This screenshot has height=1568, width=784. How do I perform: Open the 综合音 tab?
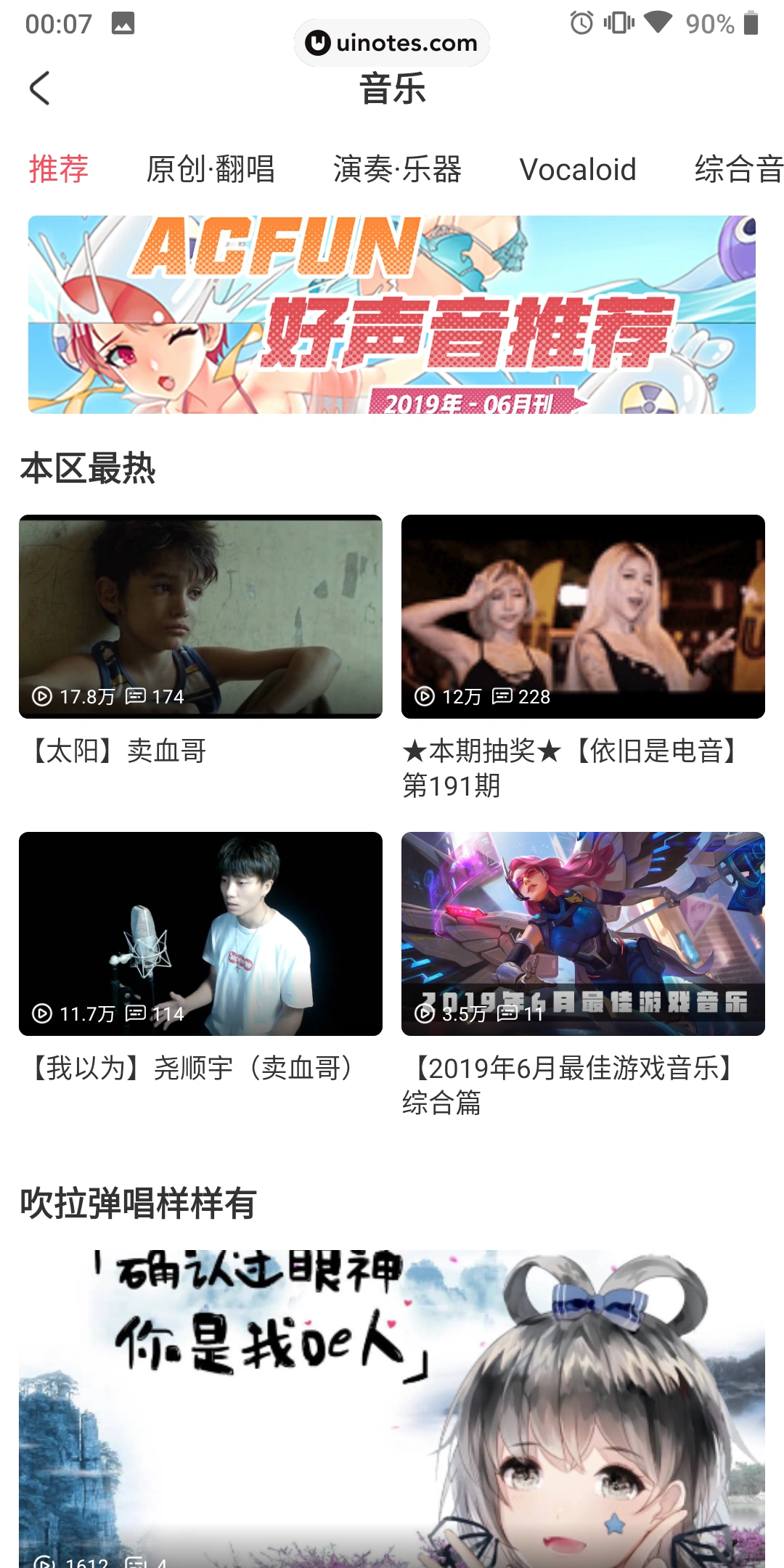738,169
